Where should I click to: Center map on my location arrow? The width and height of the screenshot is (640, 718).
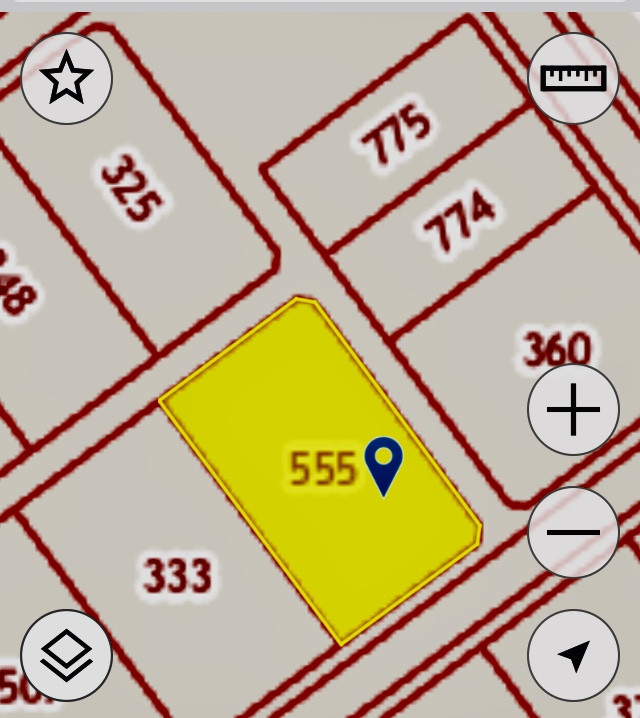click(x=573, y=655)
